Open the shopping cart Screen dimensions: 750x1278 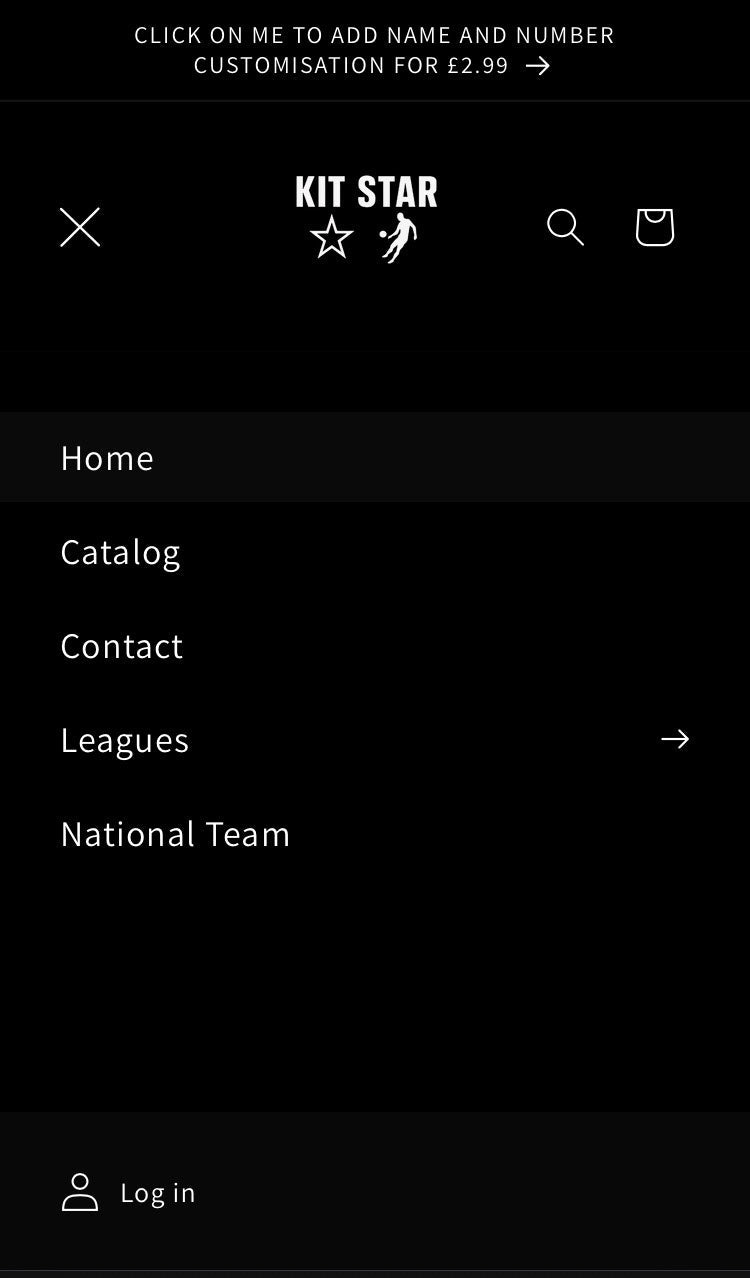pos(655,227)
